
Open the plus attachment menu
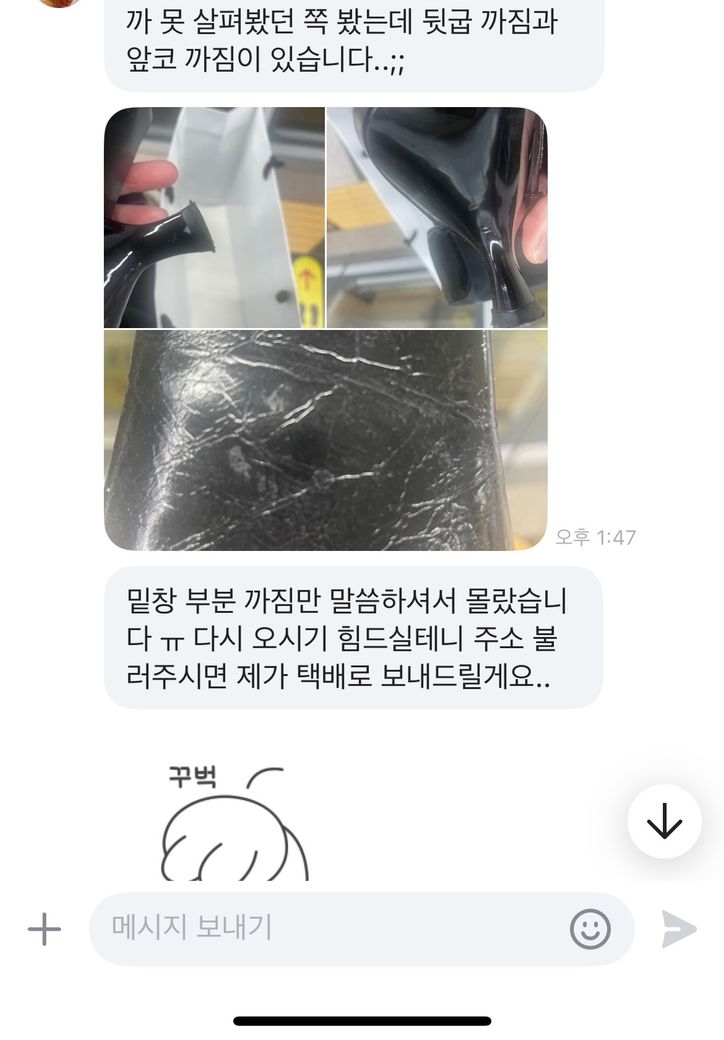click(x=44, y=929)
